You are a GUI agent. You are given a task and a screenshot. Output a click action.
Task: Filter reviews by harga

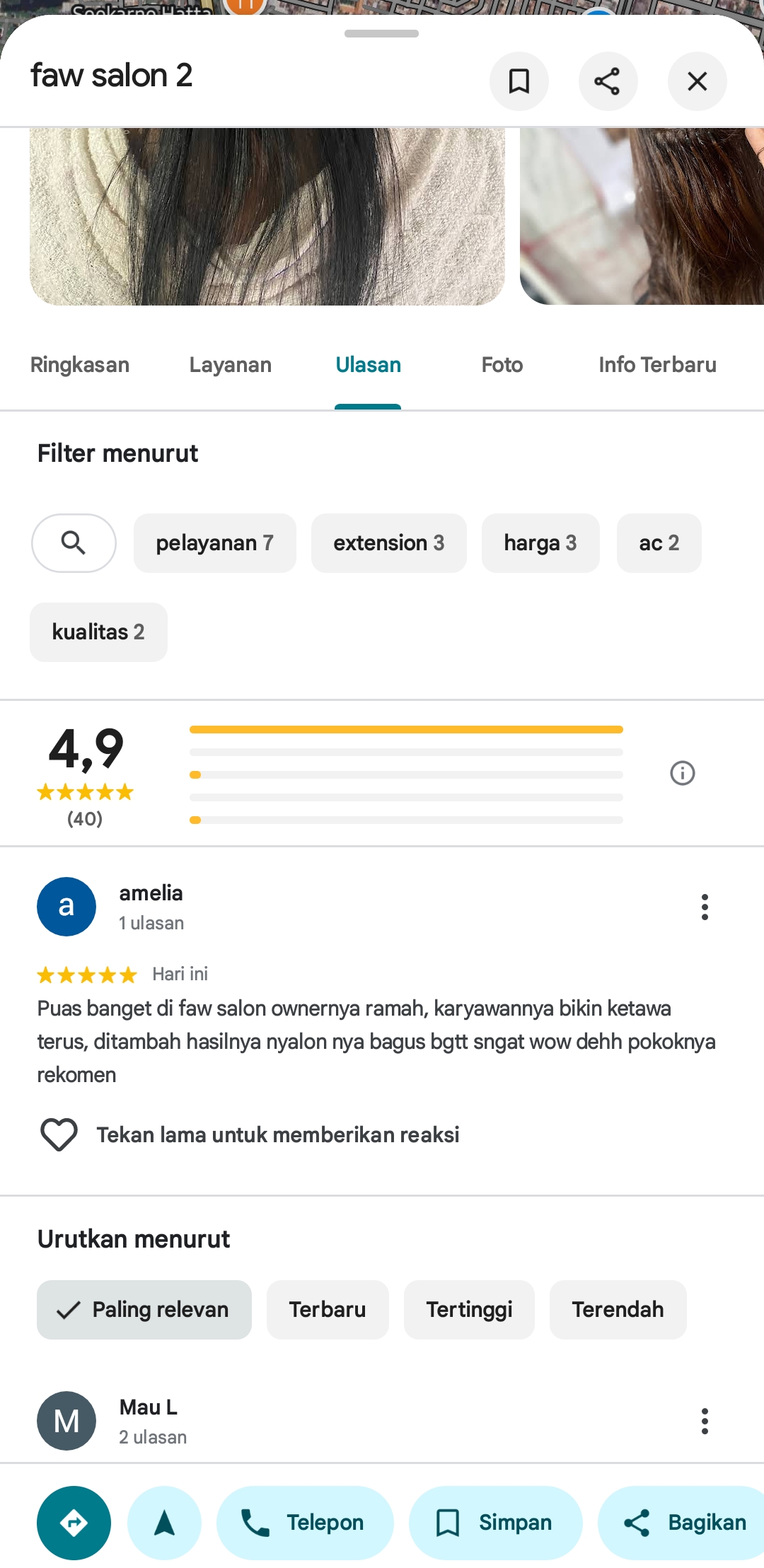[x=540, y=543]
